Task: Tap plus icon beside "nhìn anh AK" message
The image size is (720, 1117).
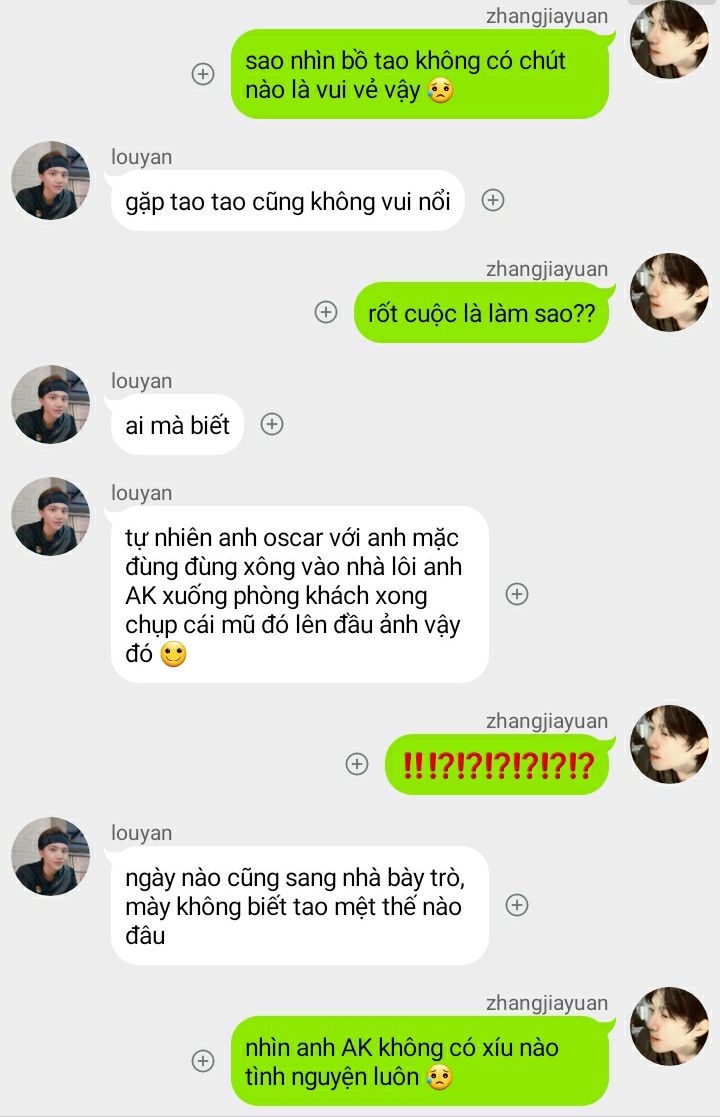Action: (203, 1061)
